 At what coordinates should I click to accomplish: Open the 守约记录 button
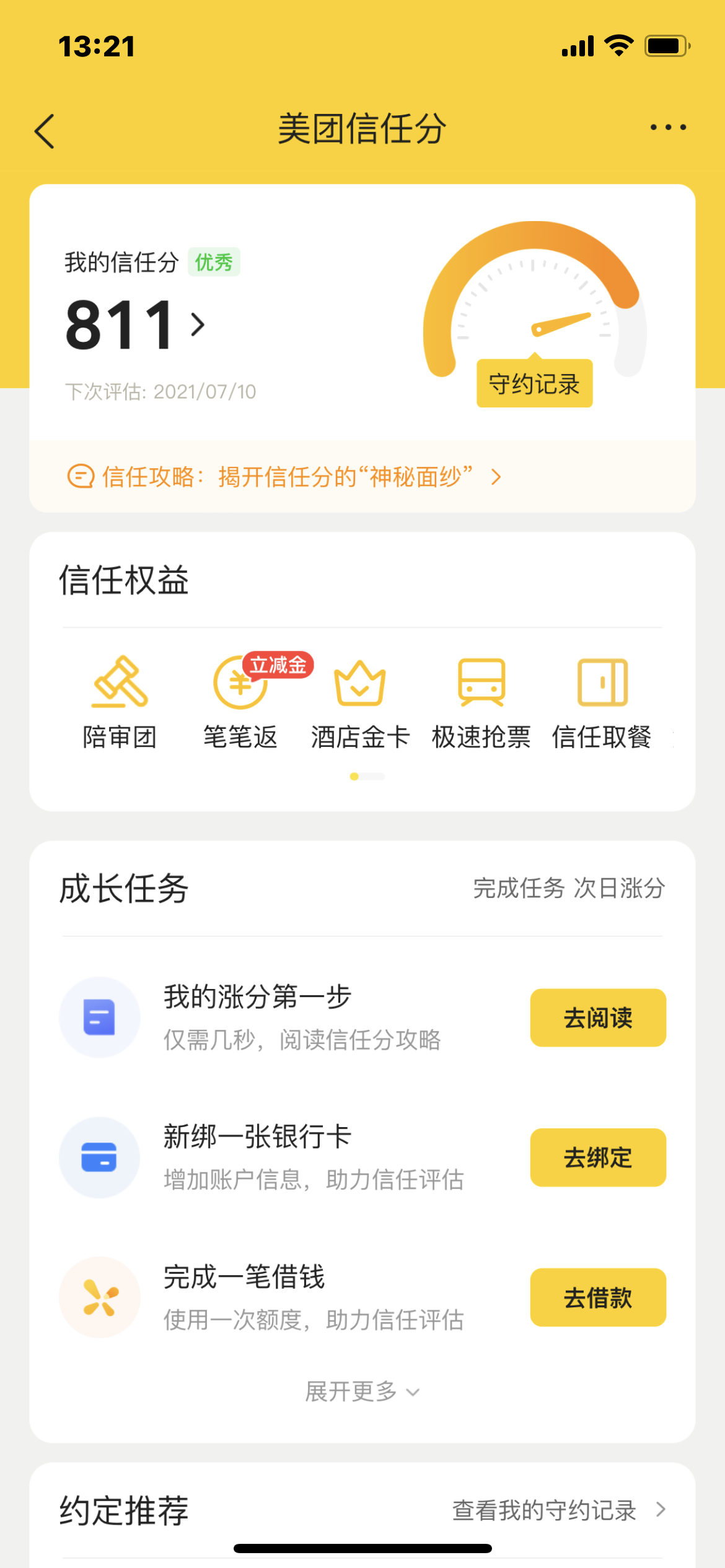534,384
